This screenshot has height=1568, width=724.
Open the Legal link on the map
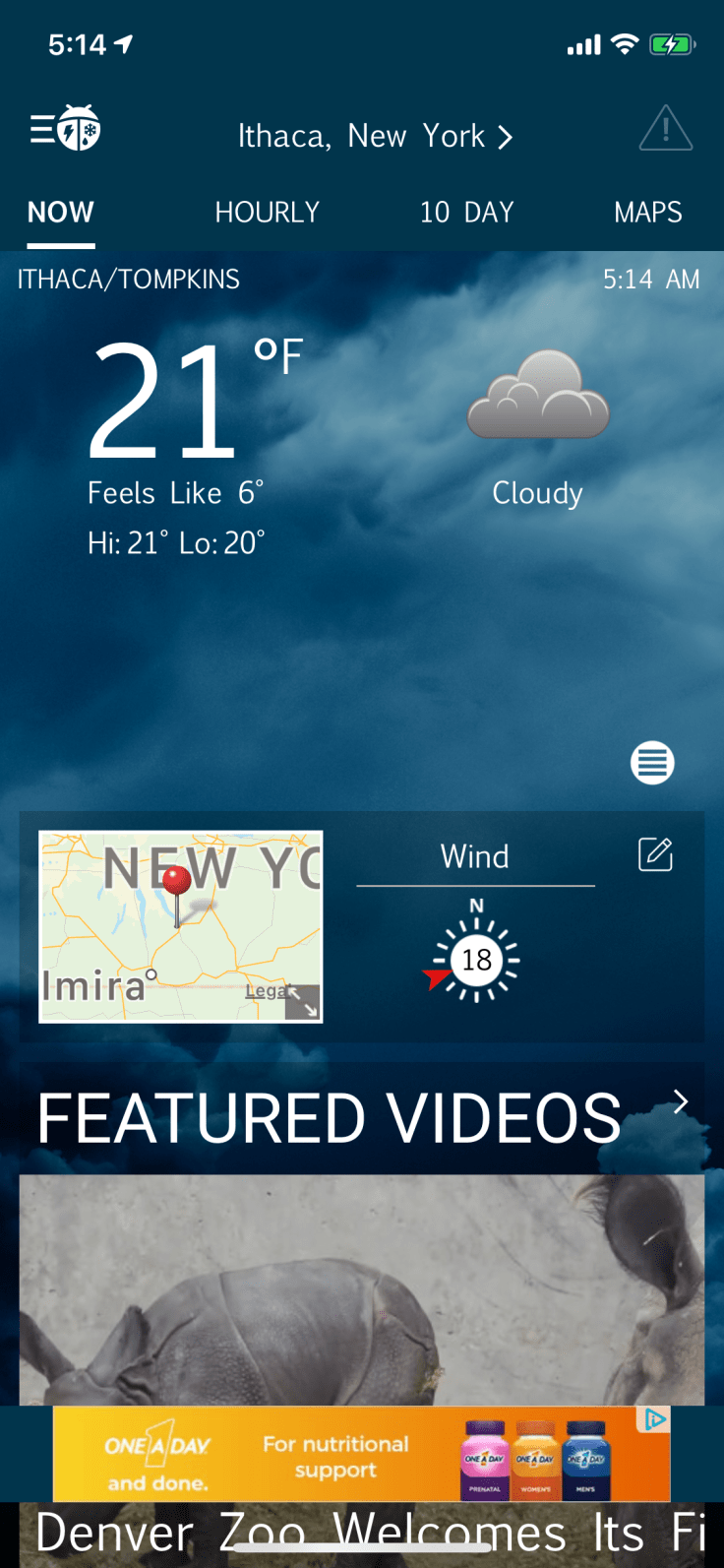coord(263,991)
